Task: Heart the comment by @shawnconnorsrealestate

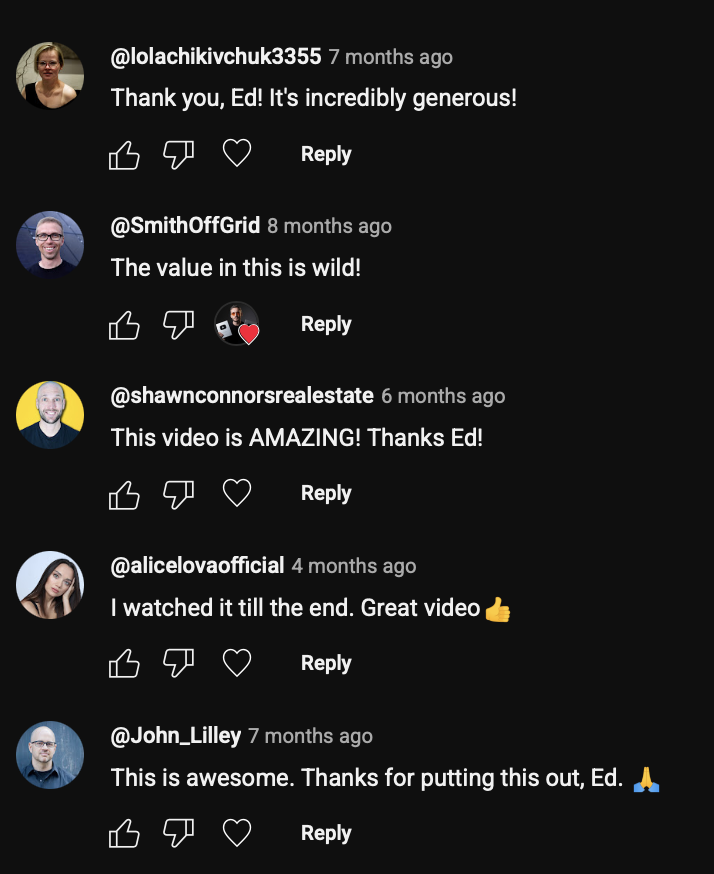Action: click(236, 493)
